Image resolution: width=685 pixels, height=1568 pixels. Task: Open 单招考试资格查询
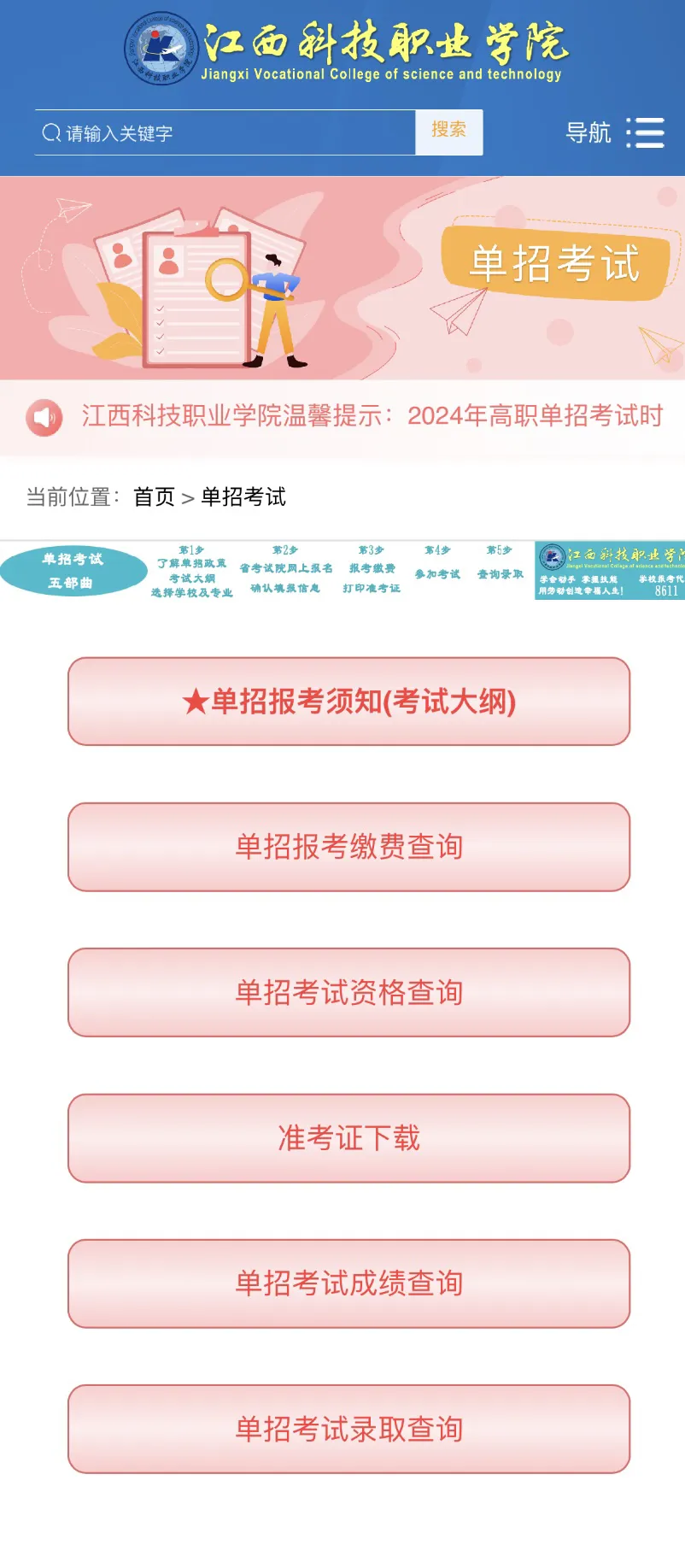348,992
